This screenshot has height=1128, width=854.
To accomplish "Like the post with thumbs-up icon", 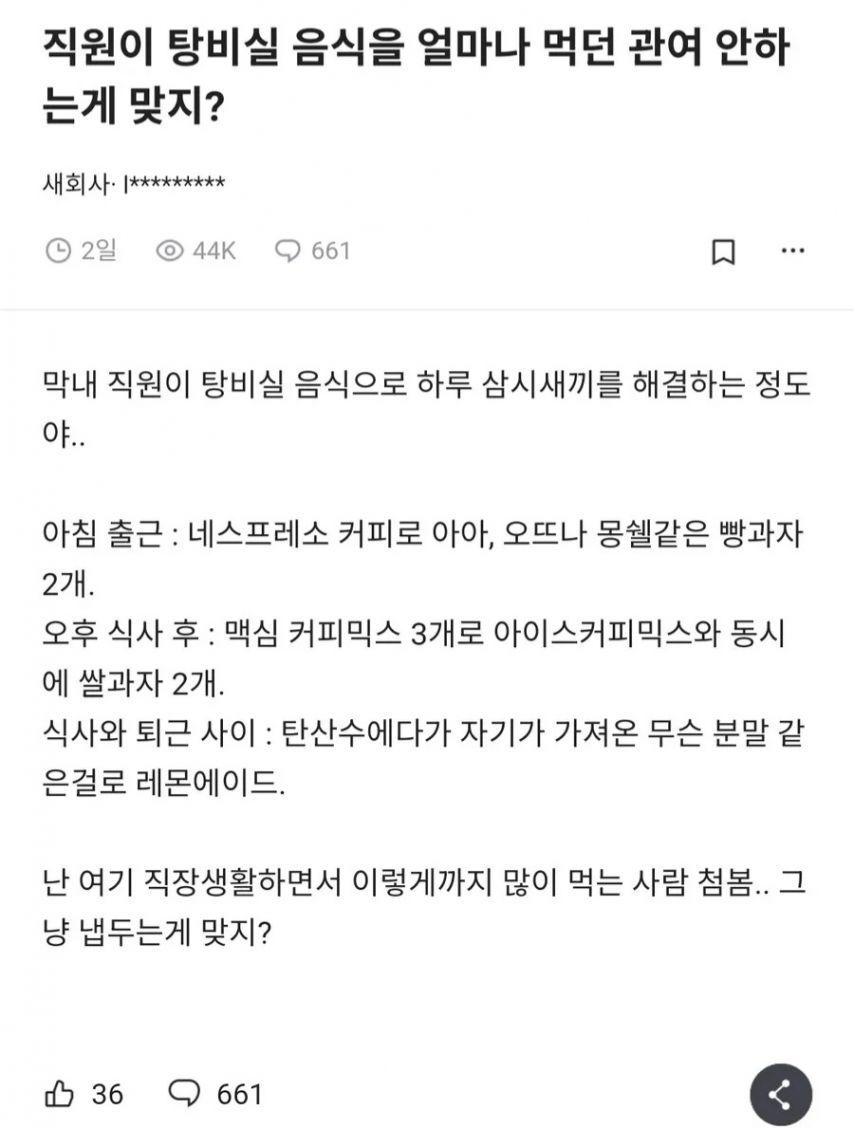I will click(x=60, y=1094).
